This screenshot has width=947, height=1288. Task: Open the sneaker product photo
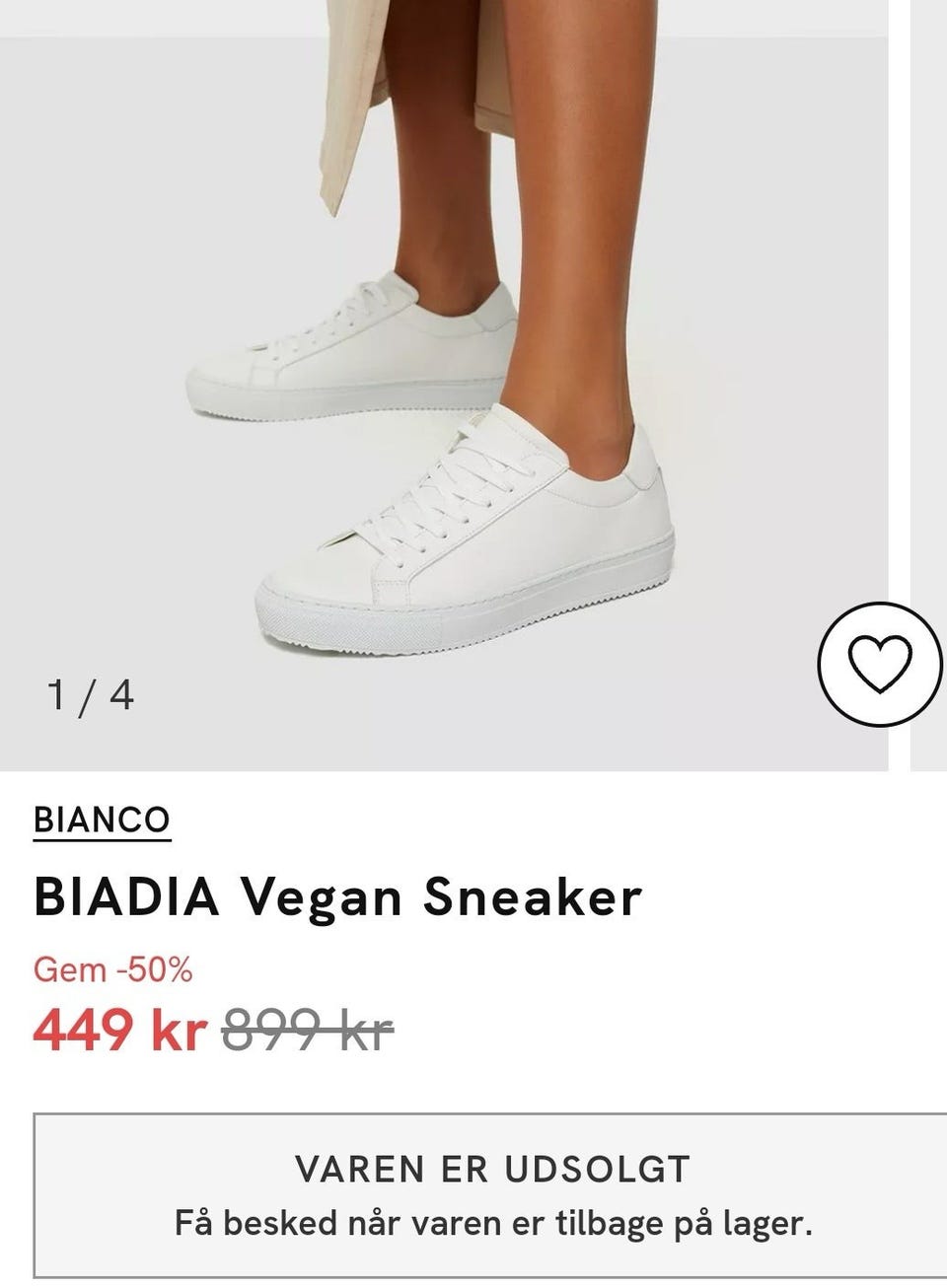tap(444, 385)
